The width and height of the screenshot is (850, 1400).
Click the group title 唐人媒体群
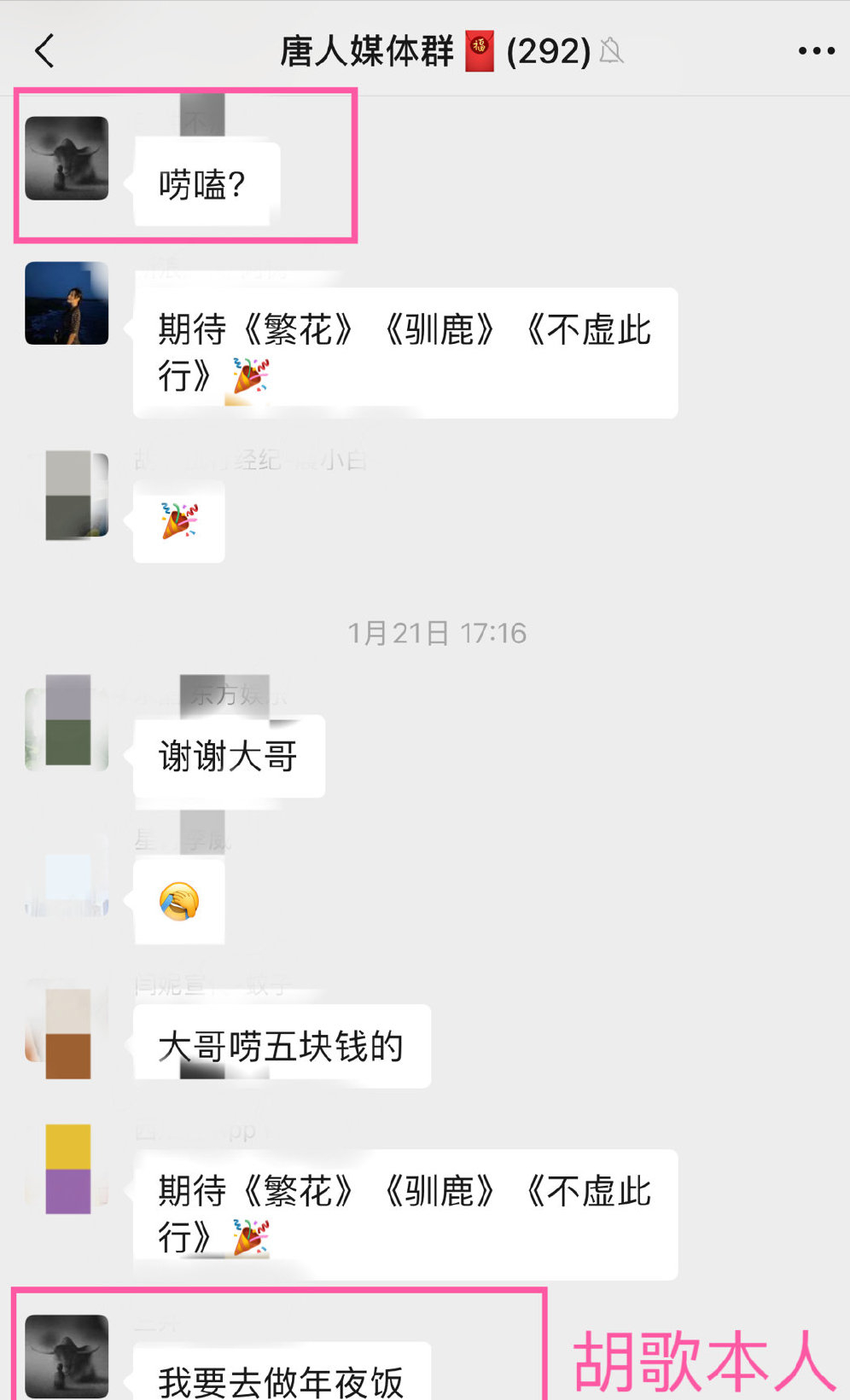(x=367, y=51)
